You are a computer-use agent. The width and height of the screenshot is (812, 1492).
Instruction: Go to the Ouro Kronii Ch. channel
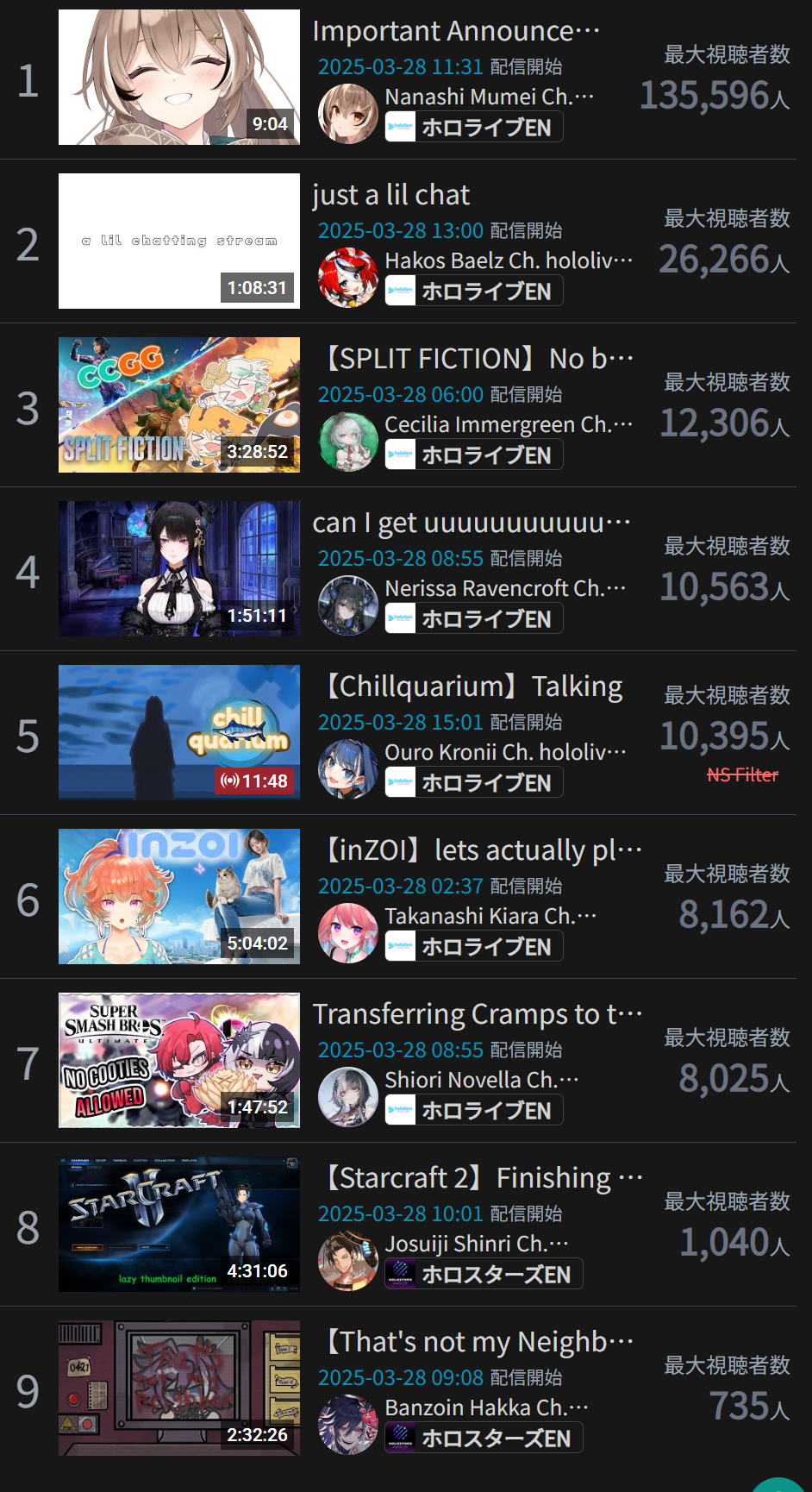tap(504, 752)
